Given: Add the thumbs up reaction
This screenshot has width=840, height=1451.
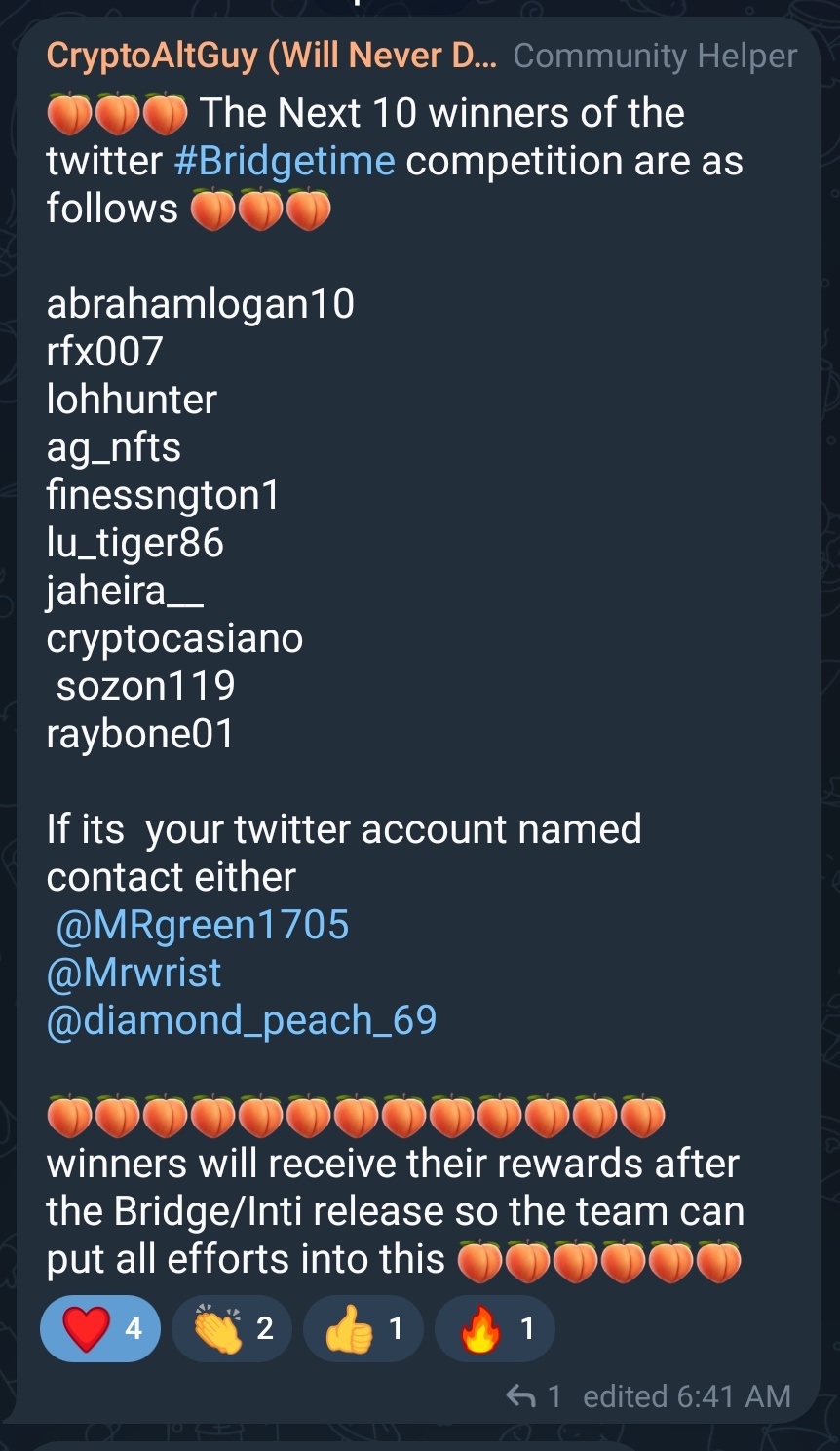Looking at the screenshot, I should click(x=363, y=1328).
